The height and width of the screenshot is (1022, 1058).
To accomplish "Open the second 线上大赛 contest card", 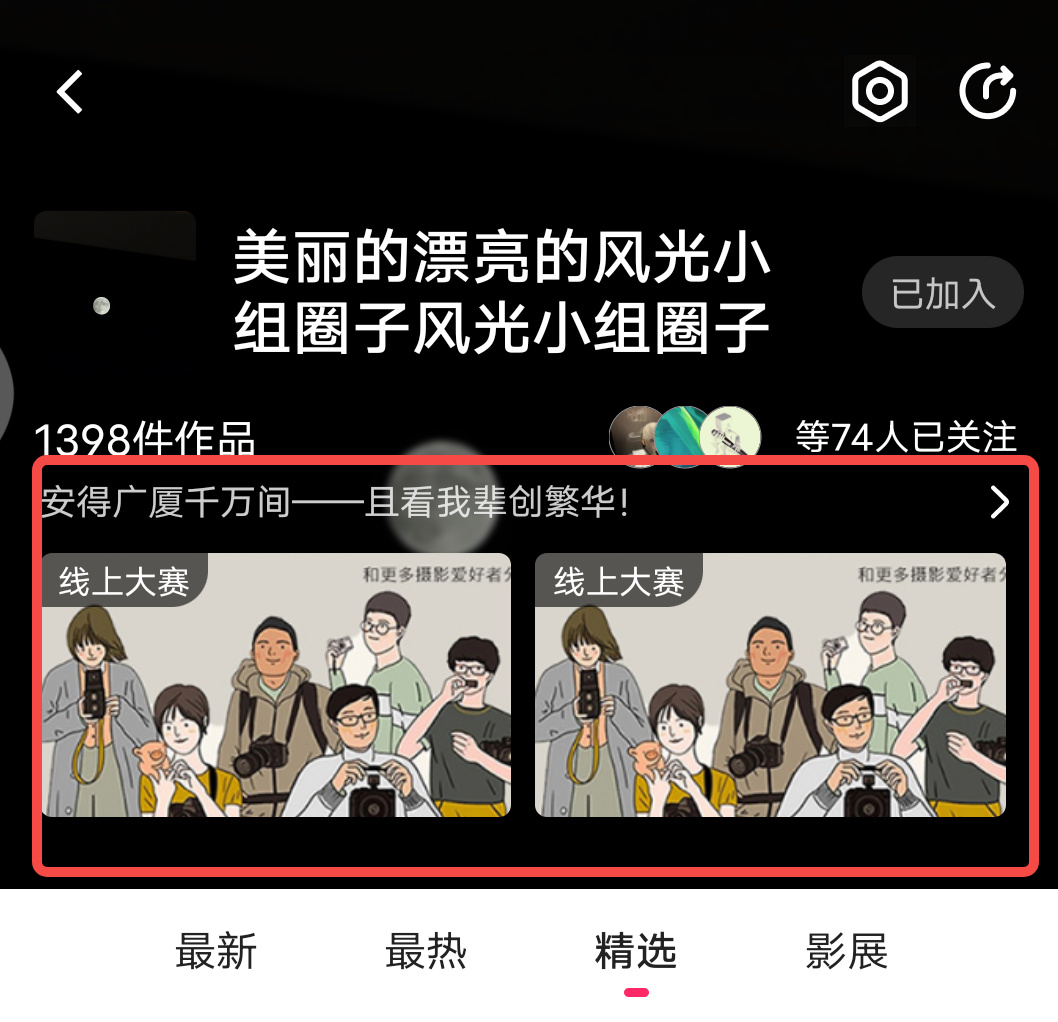I will 770,685.
